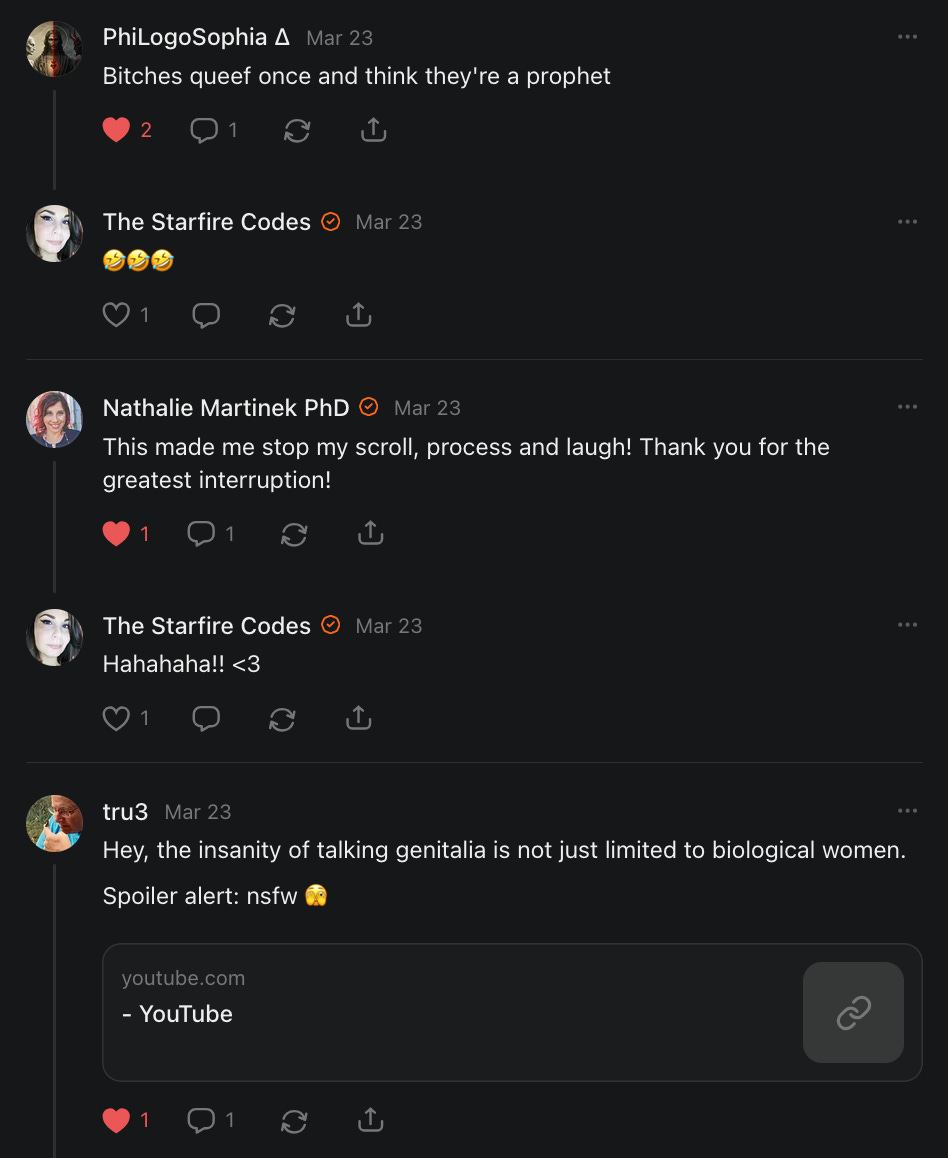The height and width of the screenshot is (1158, 948).
Task: Open Nathalie Martinek PhD's profile picture
Action: coord(55,419)
